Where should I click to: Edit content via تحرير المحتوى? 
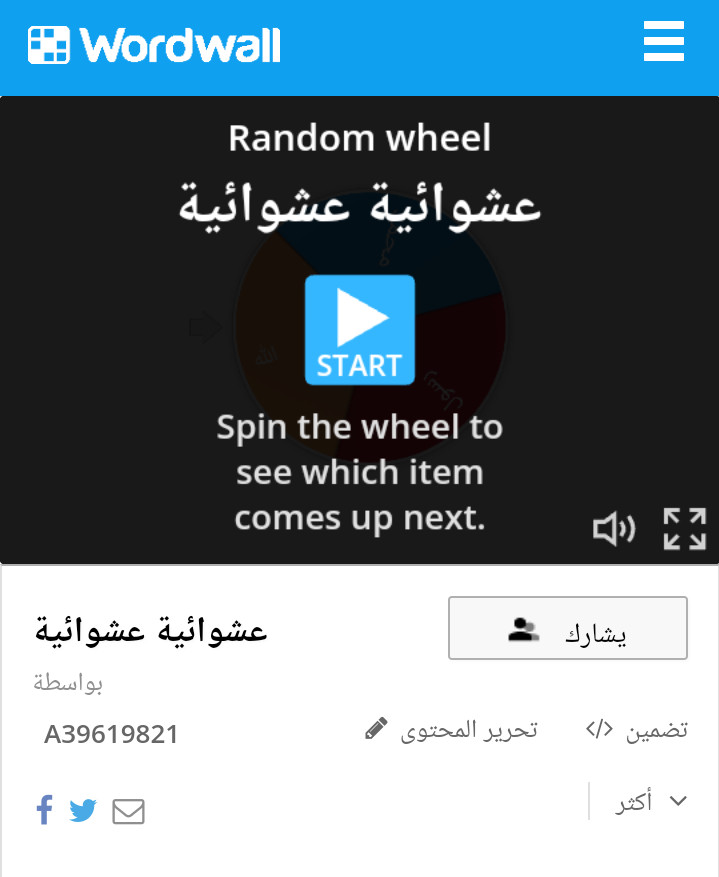tap(451, 730)
